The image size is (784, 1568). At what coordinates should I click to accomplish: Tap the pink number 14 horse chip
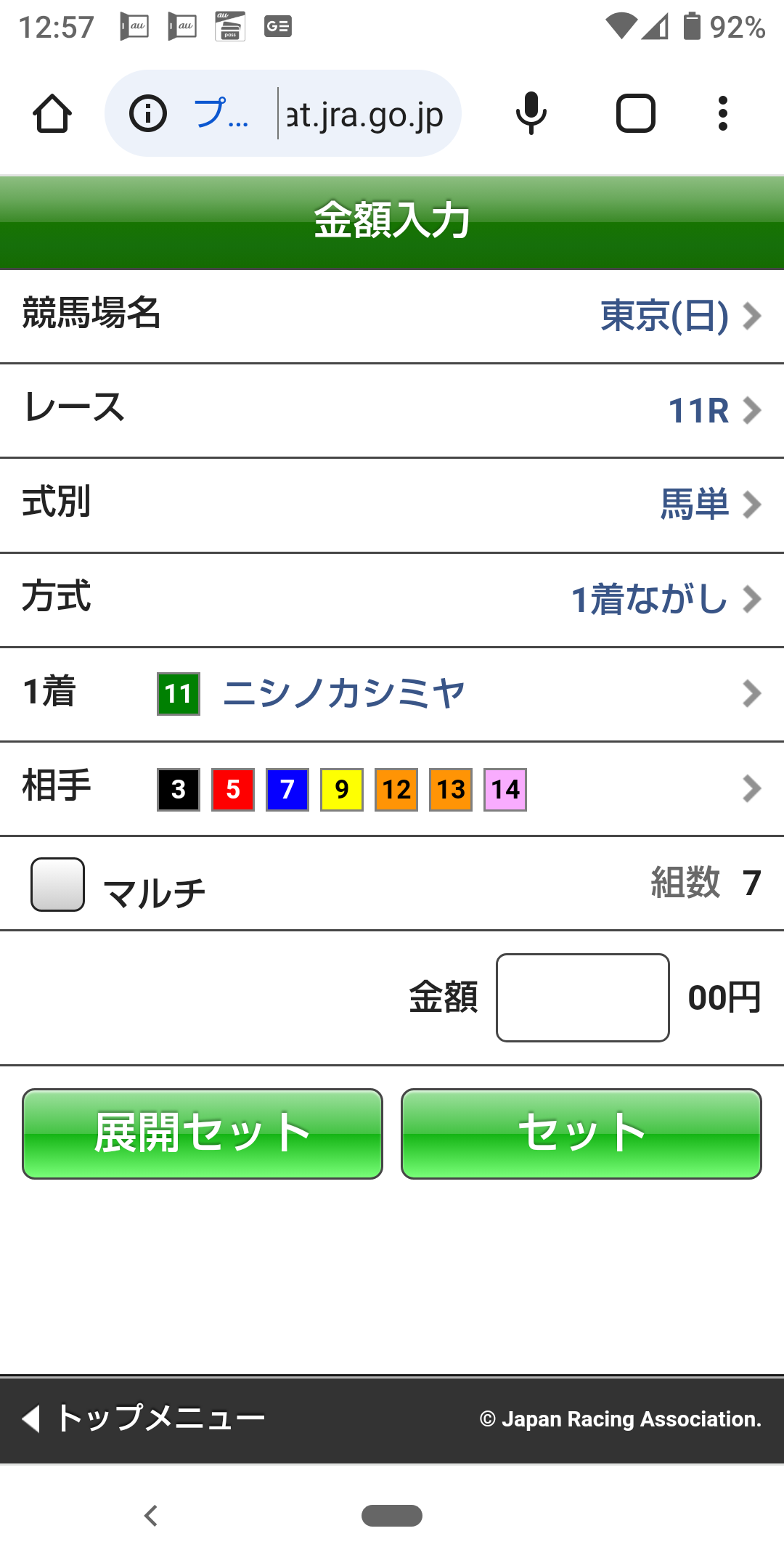(504, 789)
